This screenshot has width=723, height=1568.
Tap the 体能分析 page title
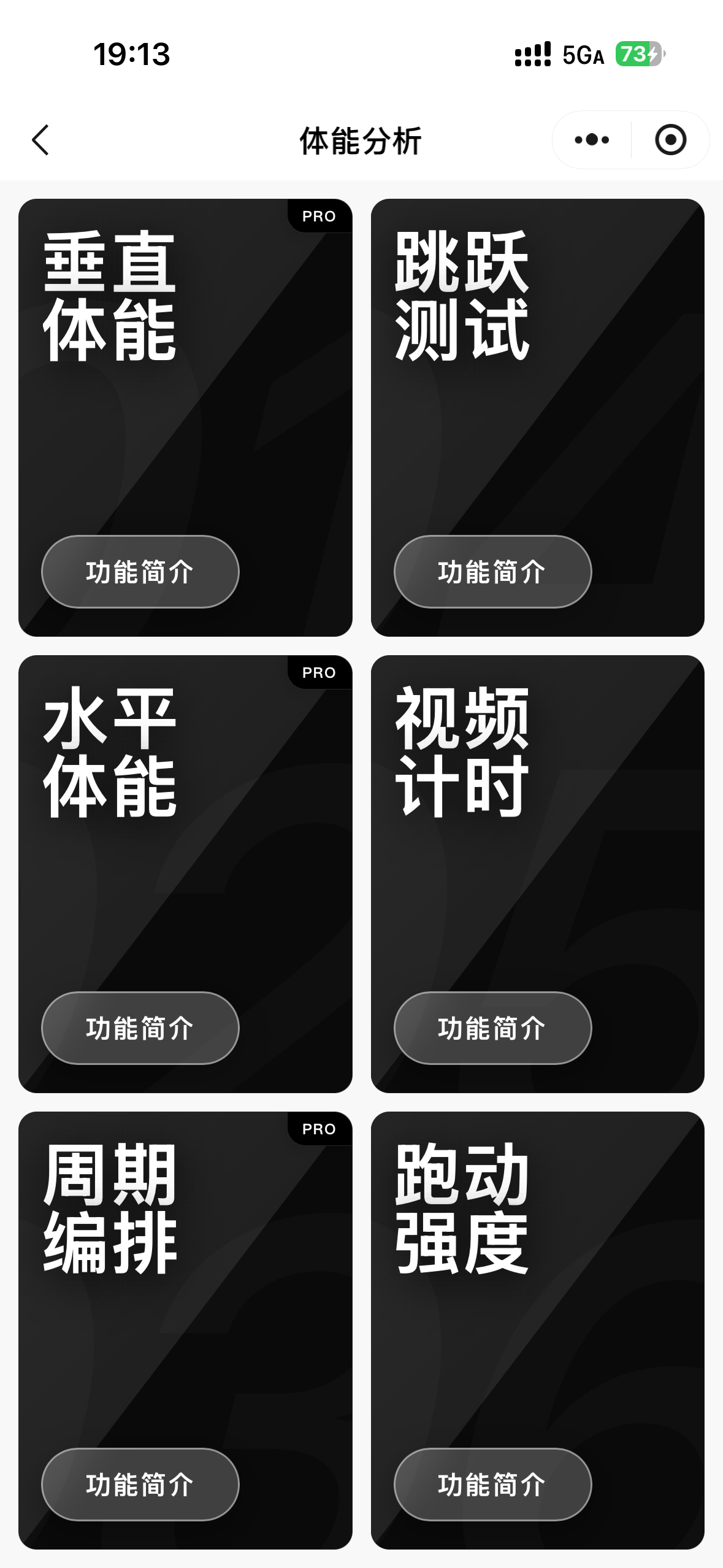pyautogui.click(x=362, y=140)
